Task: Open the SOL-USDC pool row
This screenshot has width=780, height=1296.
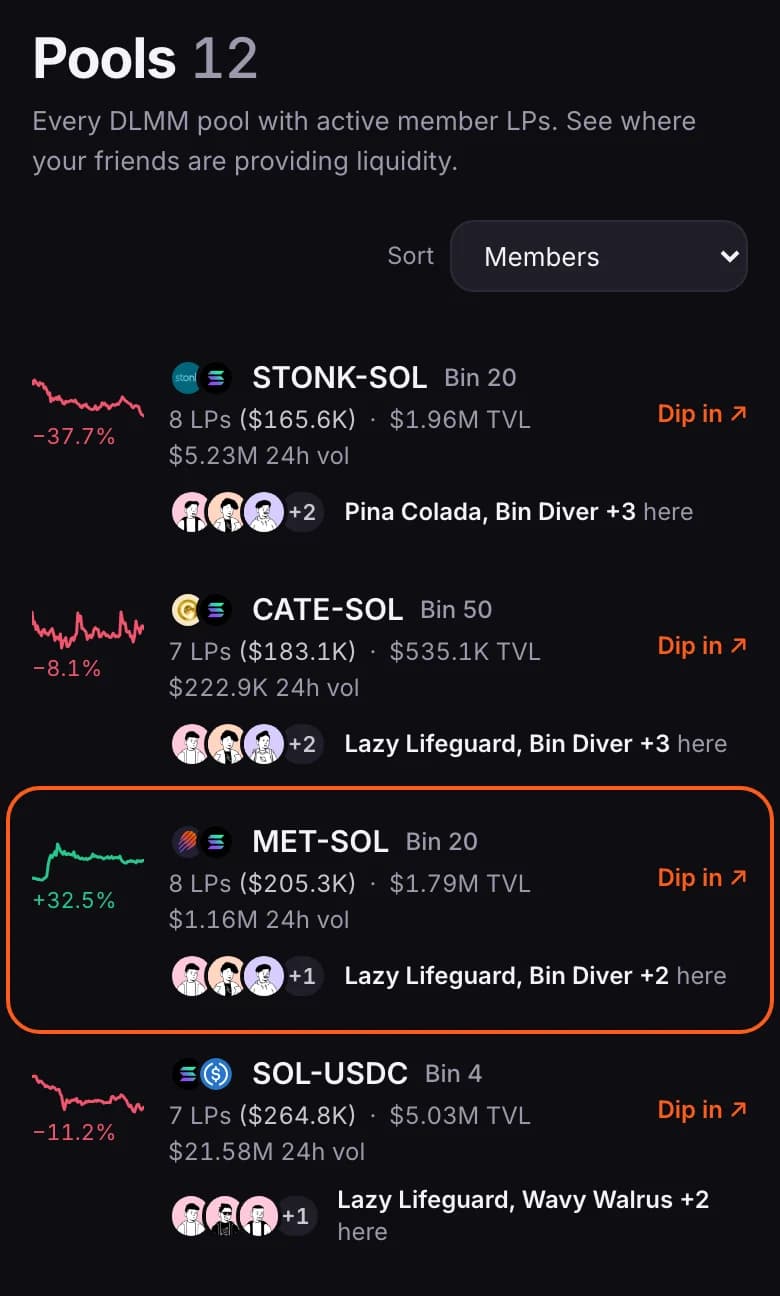Action: click(390, 1151)
